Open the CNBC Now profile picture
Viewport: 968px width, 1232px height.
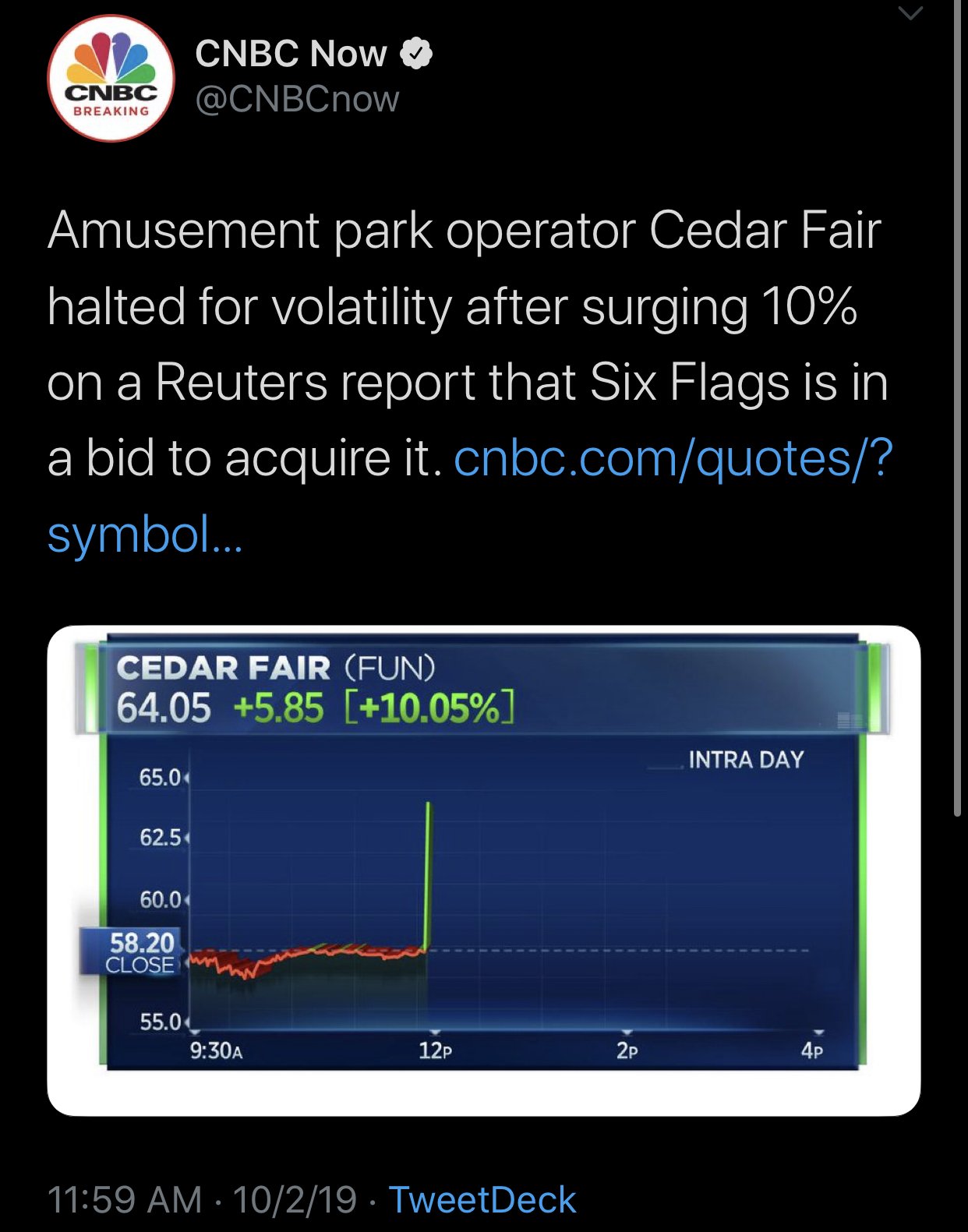(111, 79)
